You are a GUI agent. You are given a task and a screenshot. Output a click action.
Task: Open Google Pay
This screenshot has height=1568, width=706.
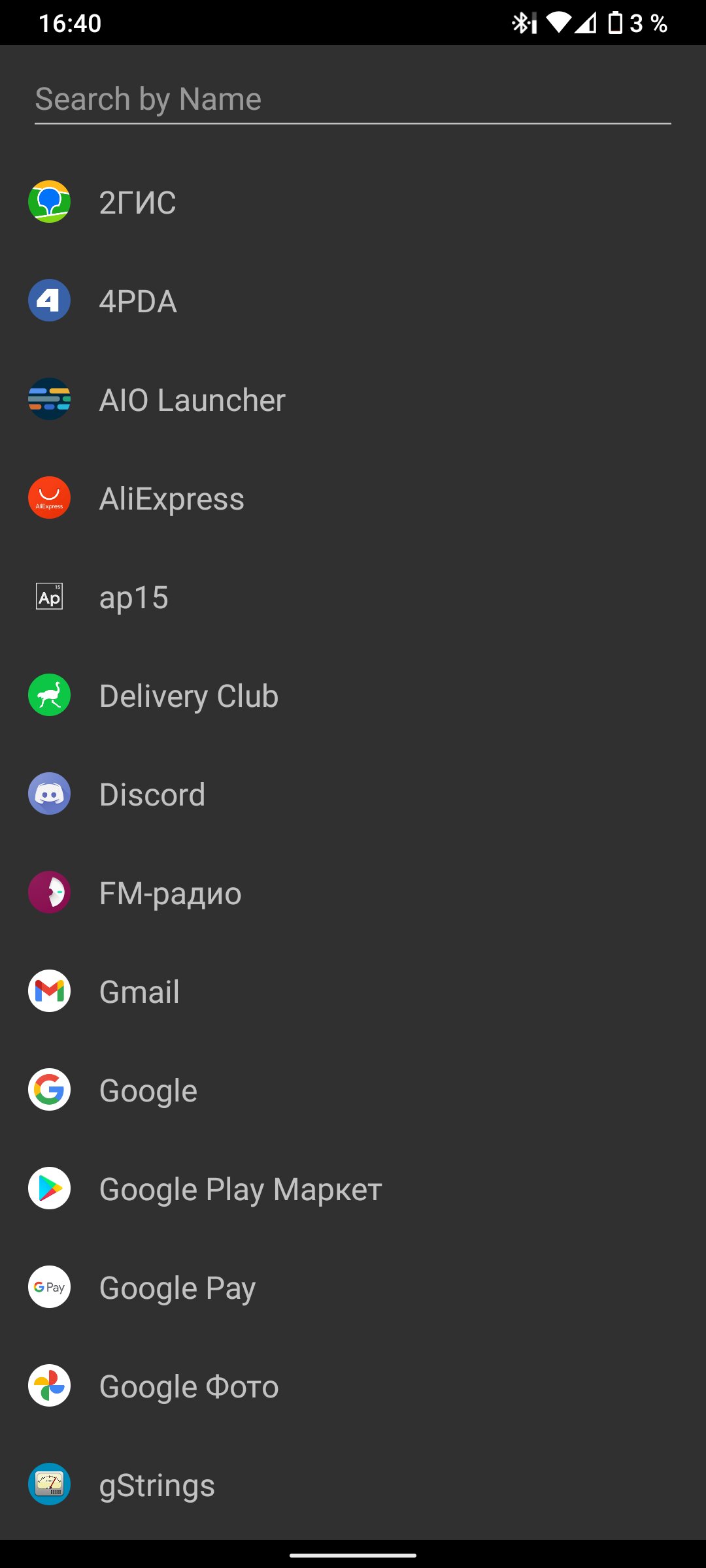coord(353,1287)
